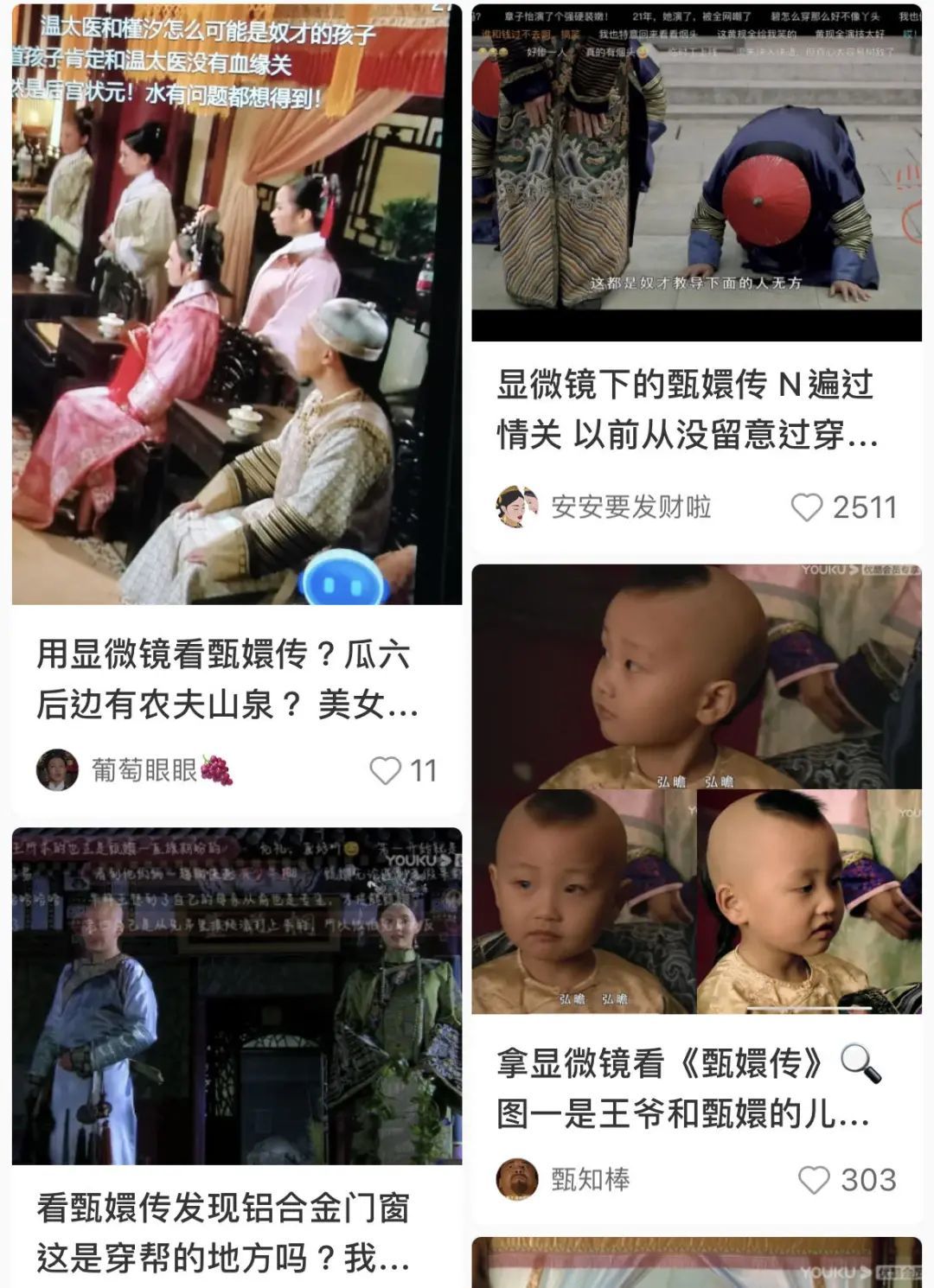Viewport: 934px width, 1288px height.
Task: Open the post about 瓜六 and 农夫山泉
Action: pos(227,679)
